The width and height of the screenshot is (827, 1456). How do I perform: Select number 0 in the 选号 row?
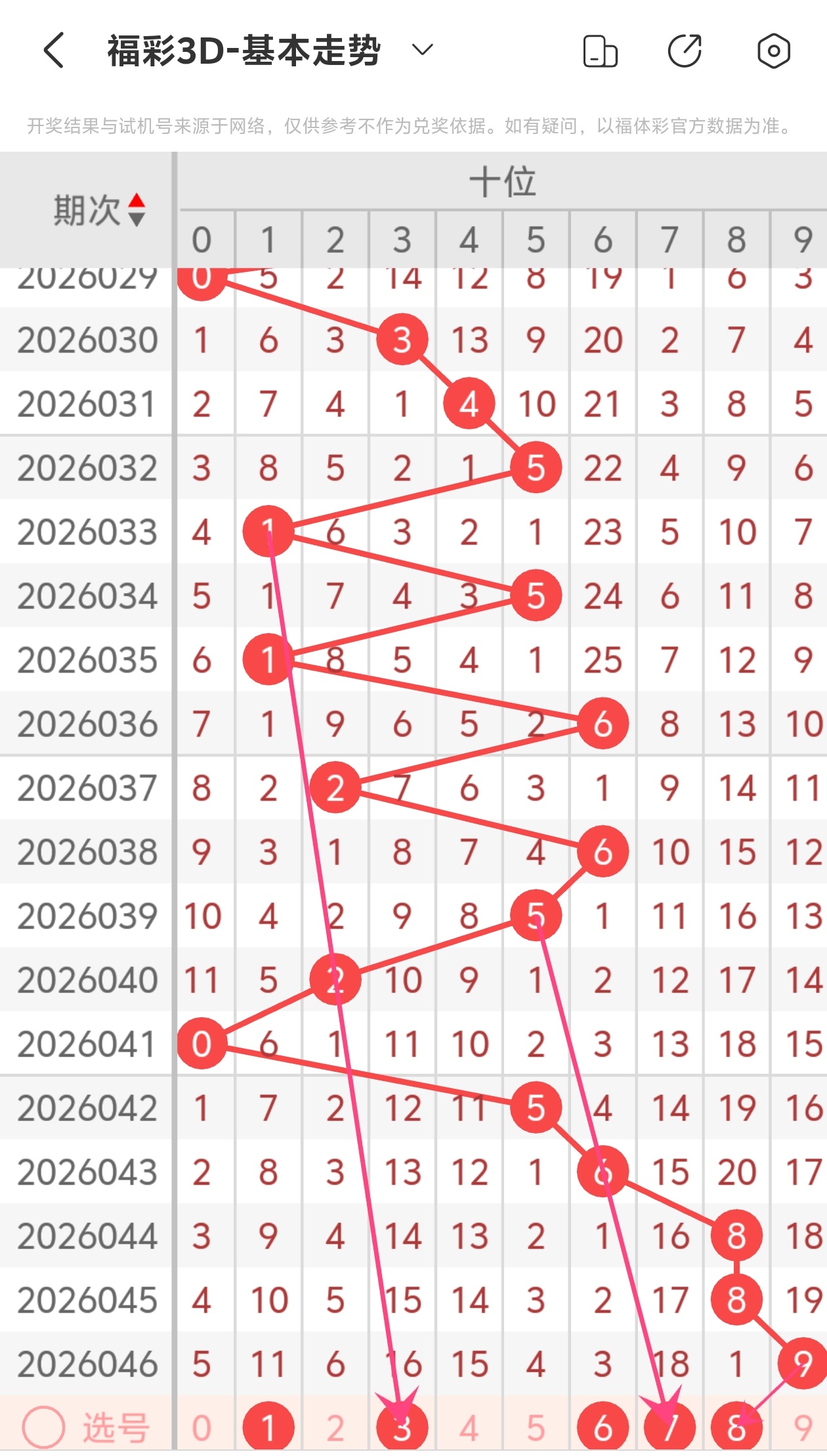pyautogui.click(x=201, y=1428)
